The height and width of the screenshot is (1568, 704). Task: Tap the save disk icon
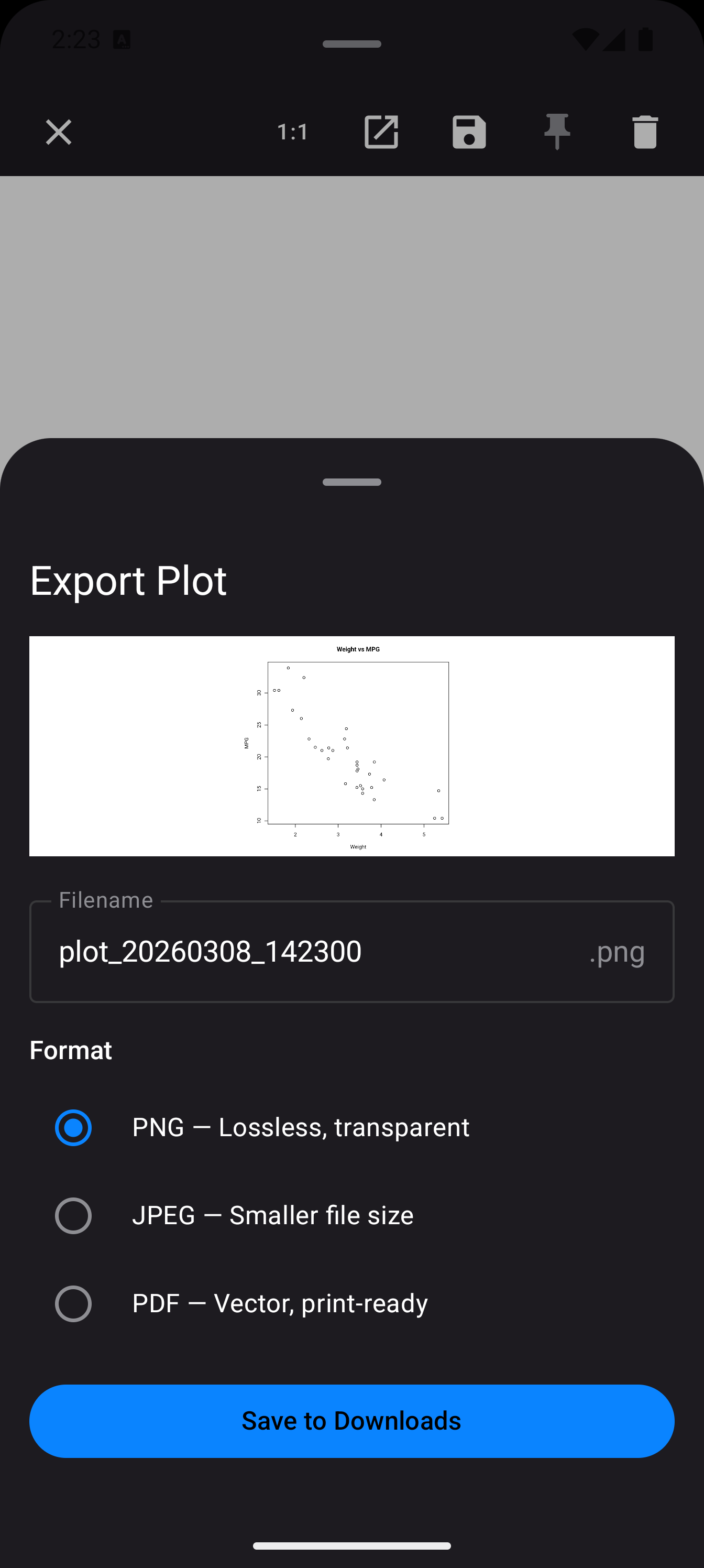pos(469,132)
